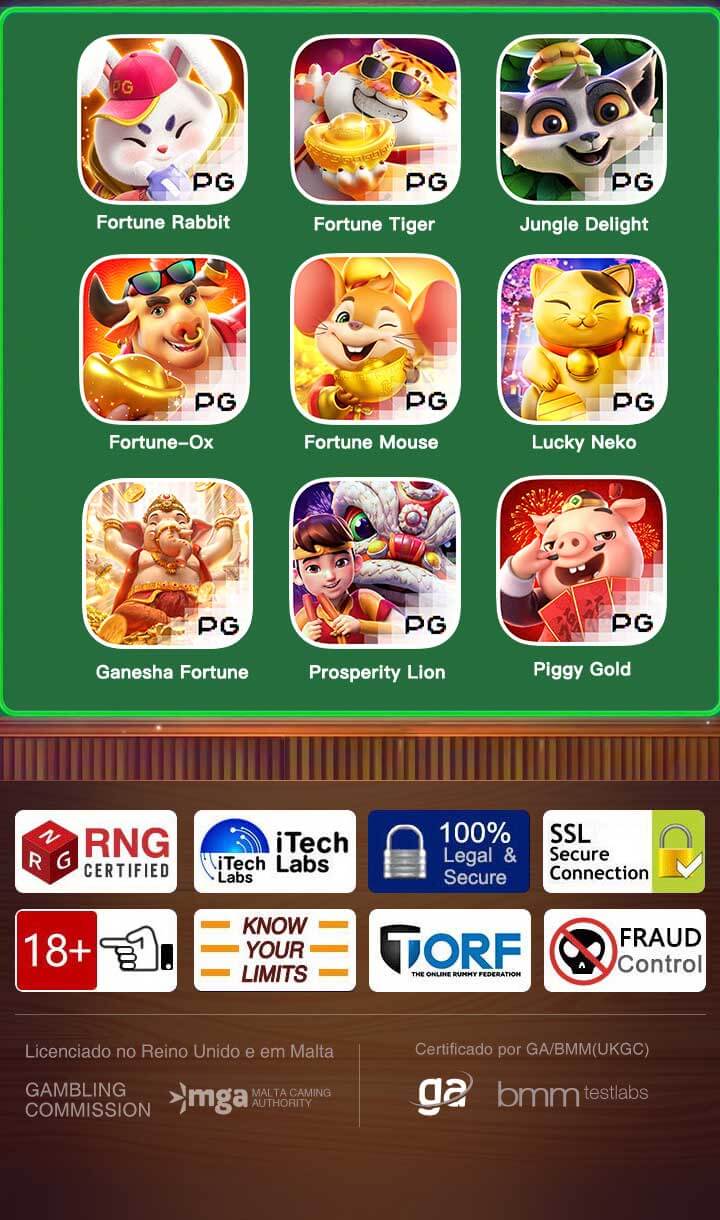Open the Prosperity Lion game tile
The width and height of the screenshot is (720, 1220).
coord(375,563)
